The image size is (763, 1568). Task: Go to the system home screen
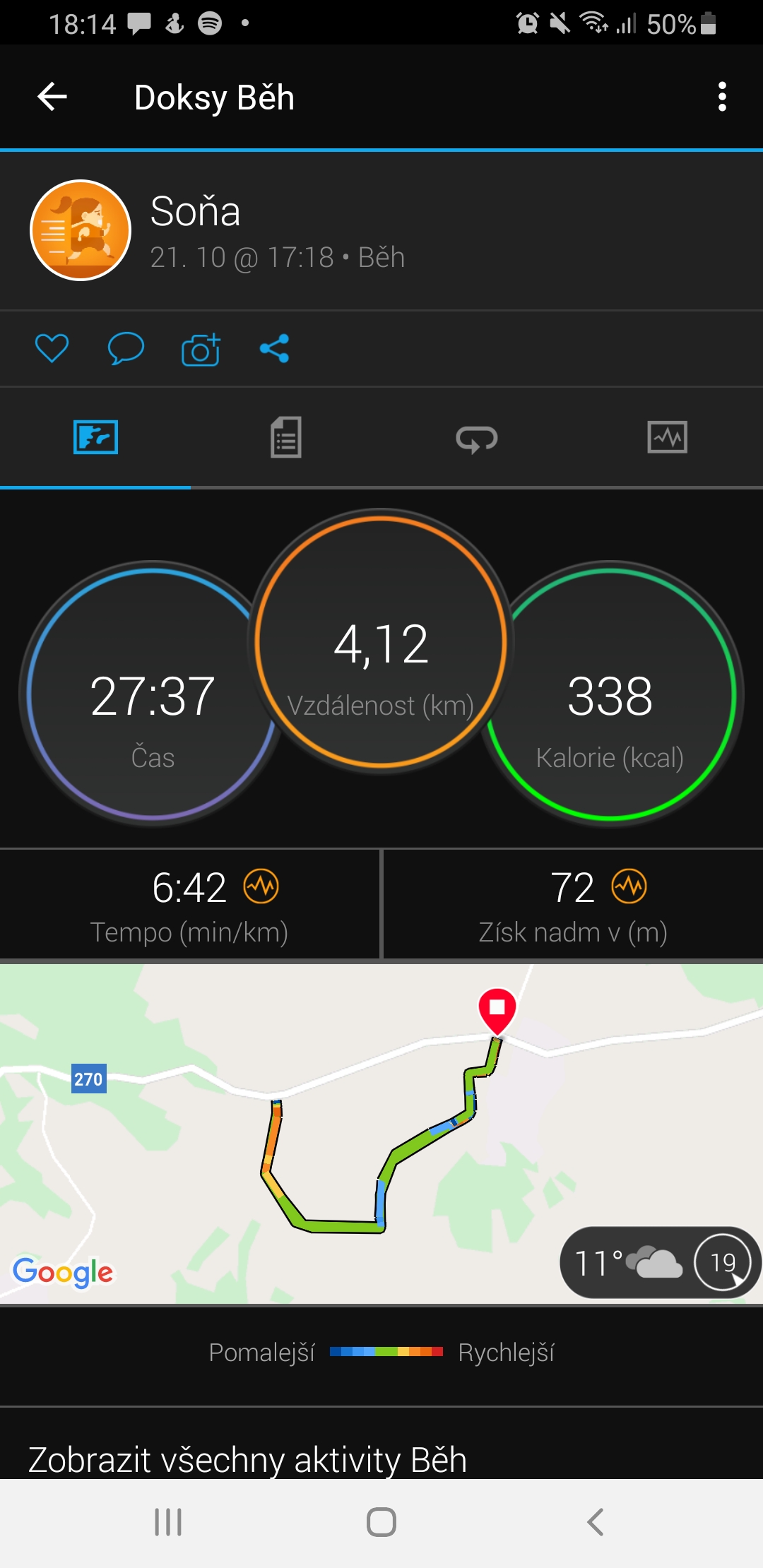[x=381, y=1522]
